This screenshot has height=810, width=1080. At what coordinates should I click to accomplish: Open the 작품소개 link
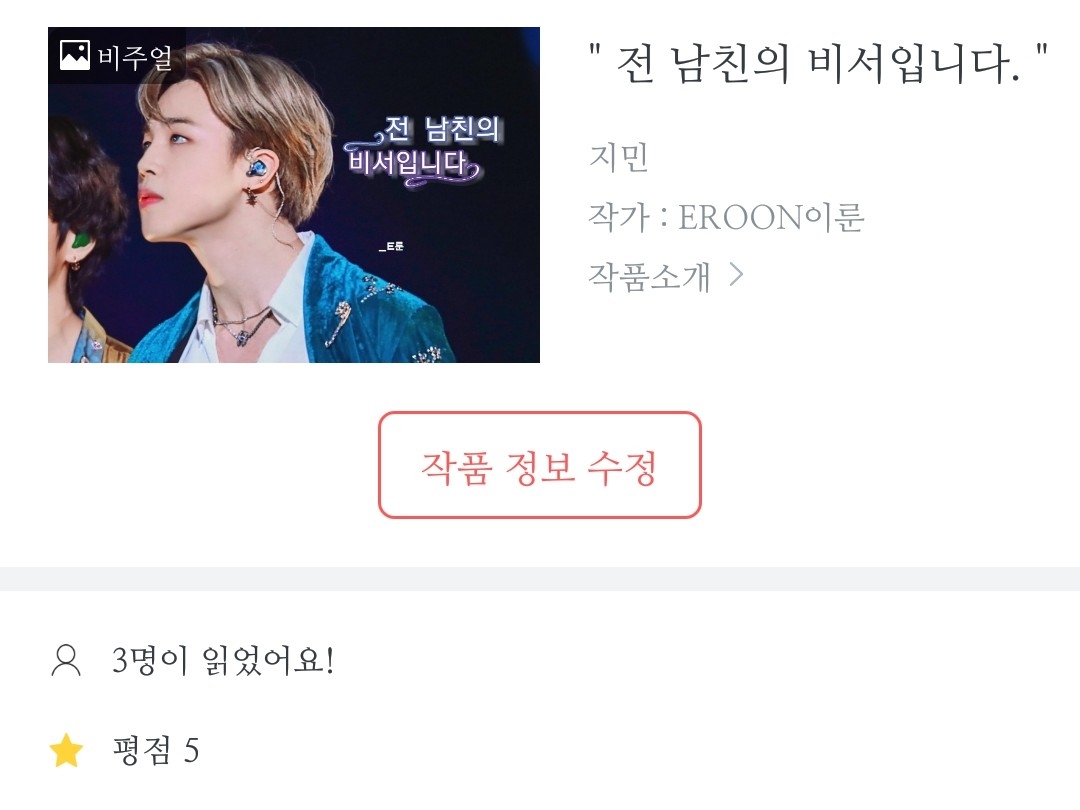pos(665,275)
